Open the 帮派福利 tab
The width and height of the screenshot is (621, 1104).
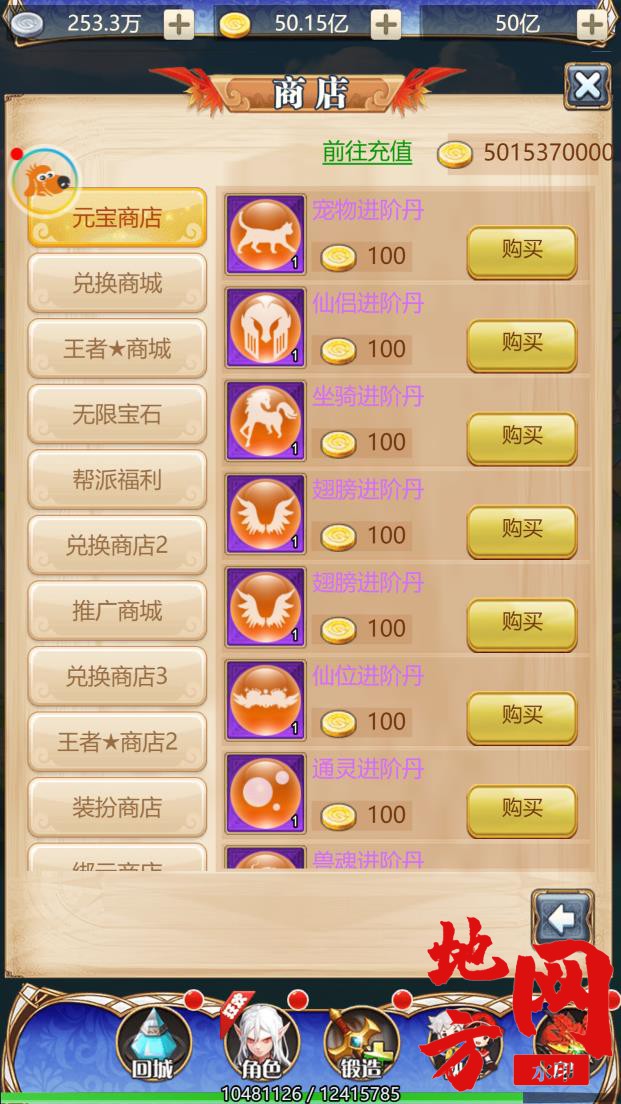117,480
